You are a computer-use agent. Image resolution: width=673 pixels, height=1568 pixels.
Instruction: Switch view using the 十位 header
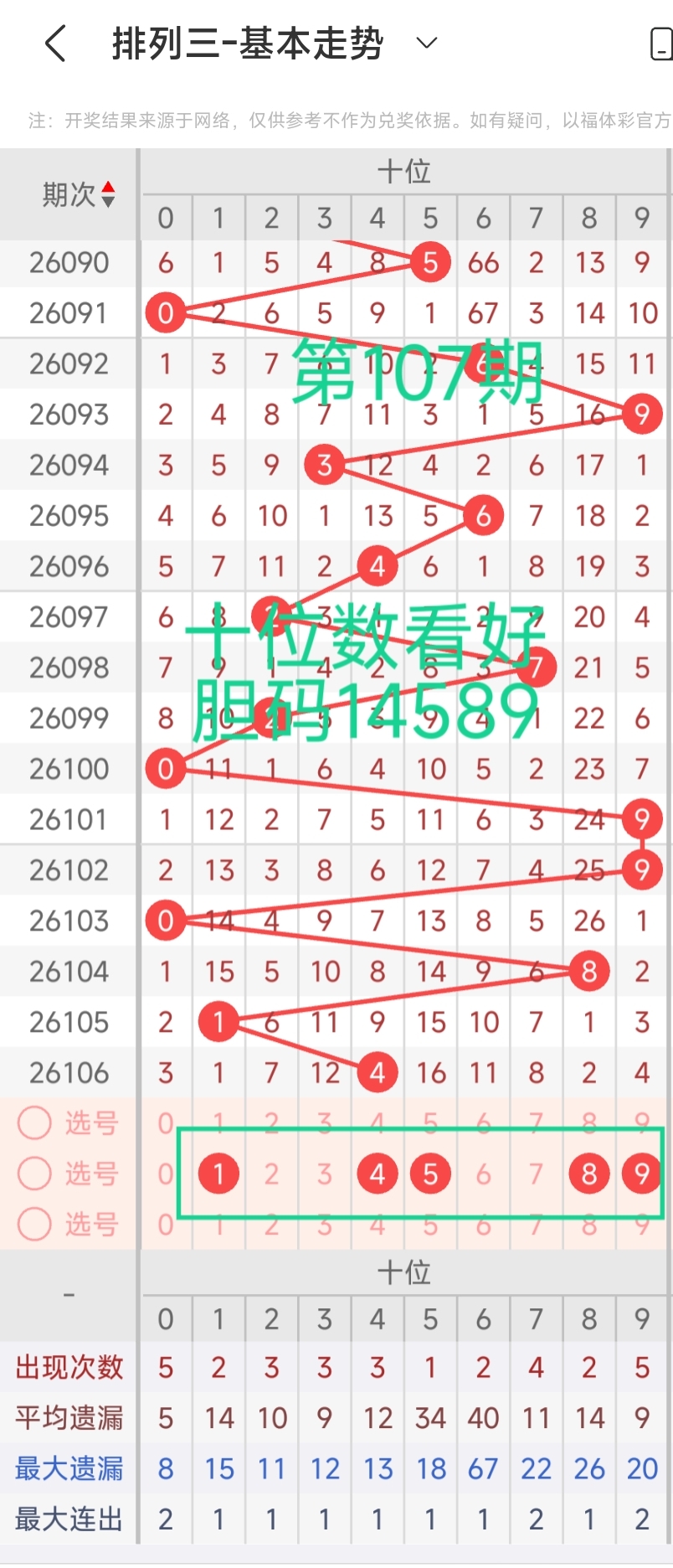[x=405, y=170]
